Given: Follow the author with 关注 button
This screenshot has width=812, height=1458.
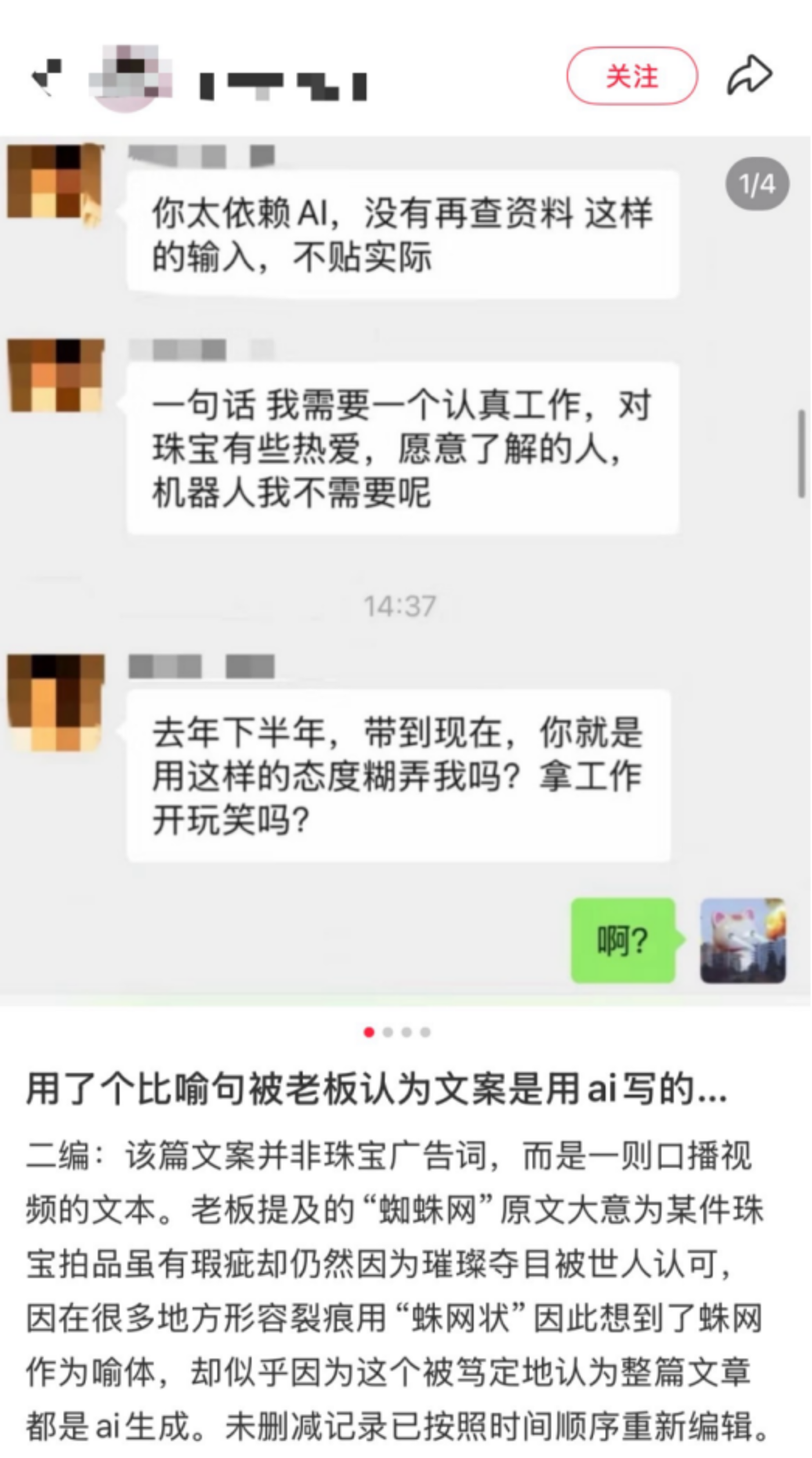Looking at the screenshot, I should [x=632, y=76].
